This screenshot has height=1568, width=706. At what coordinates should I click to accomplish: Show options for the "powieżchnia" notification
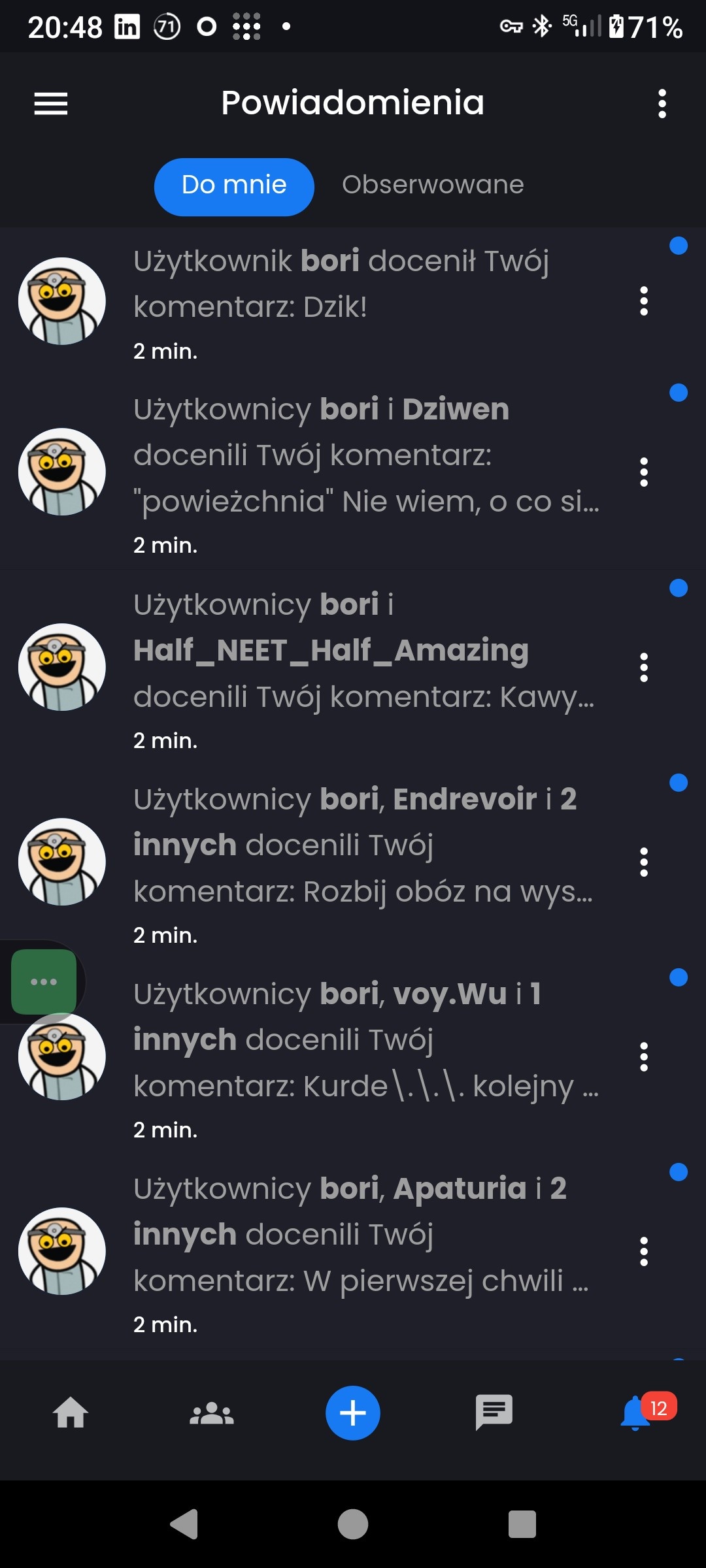(644, 472)
